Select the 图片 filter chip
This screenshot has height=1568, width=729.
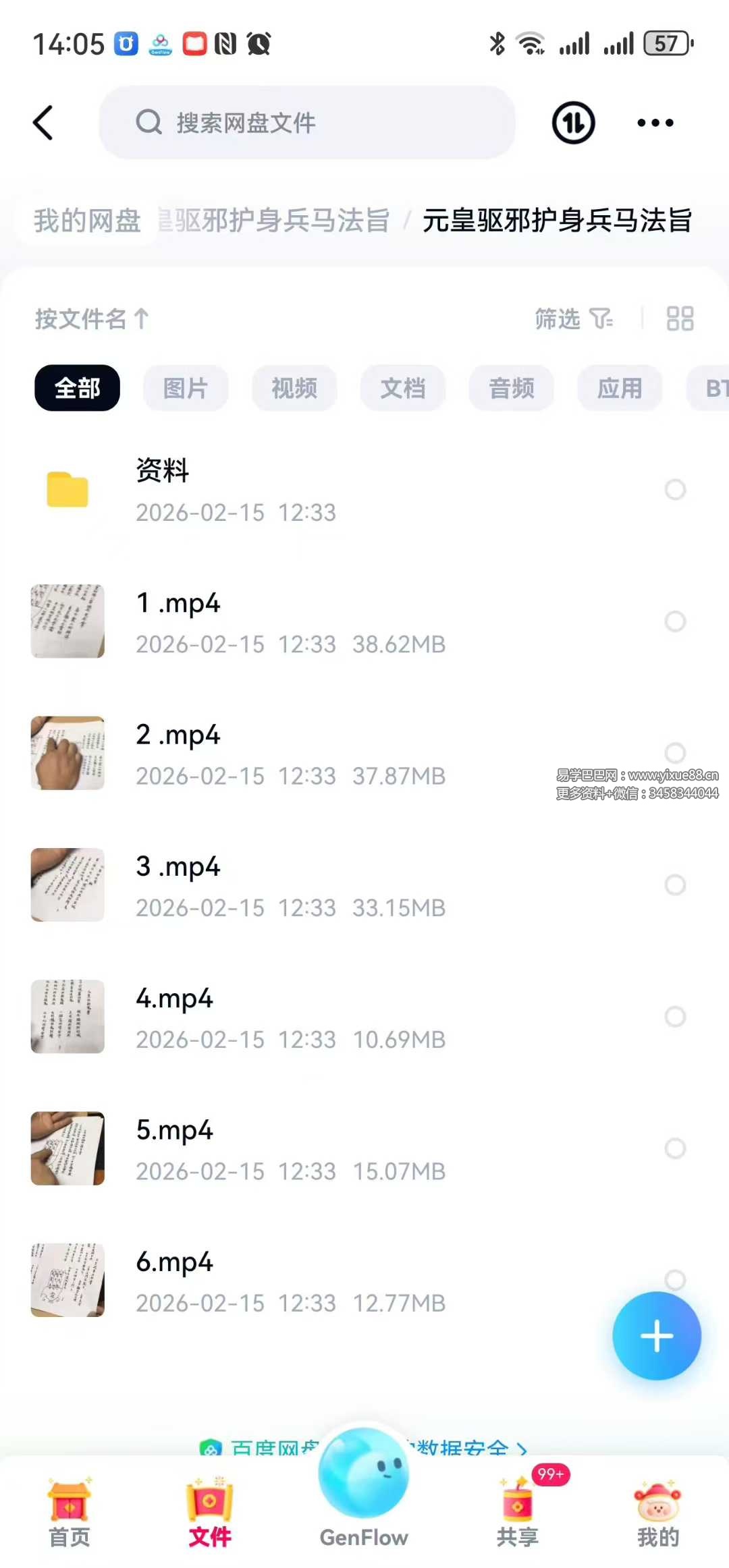pos(186,388)
